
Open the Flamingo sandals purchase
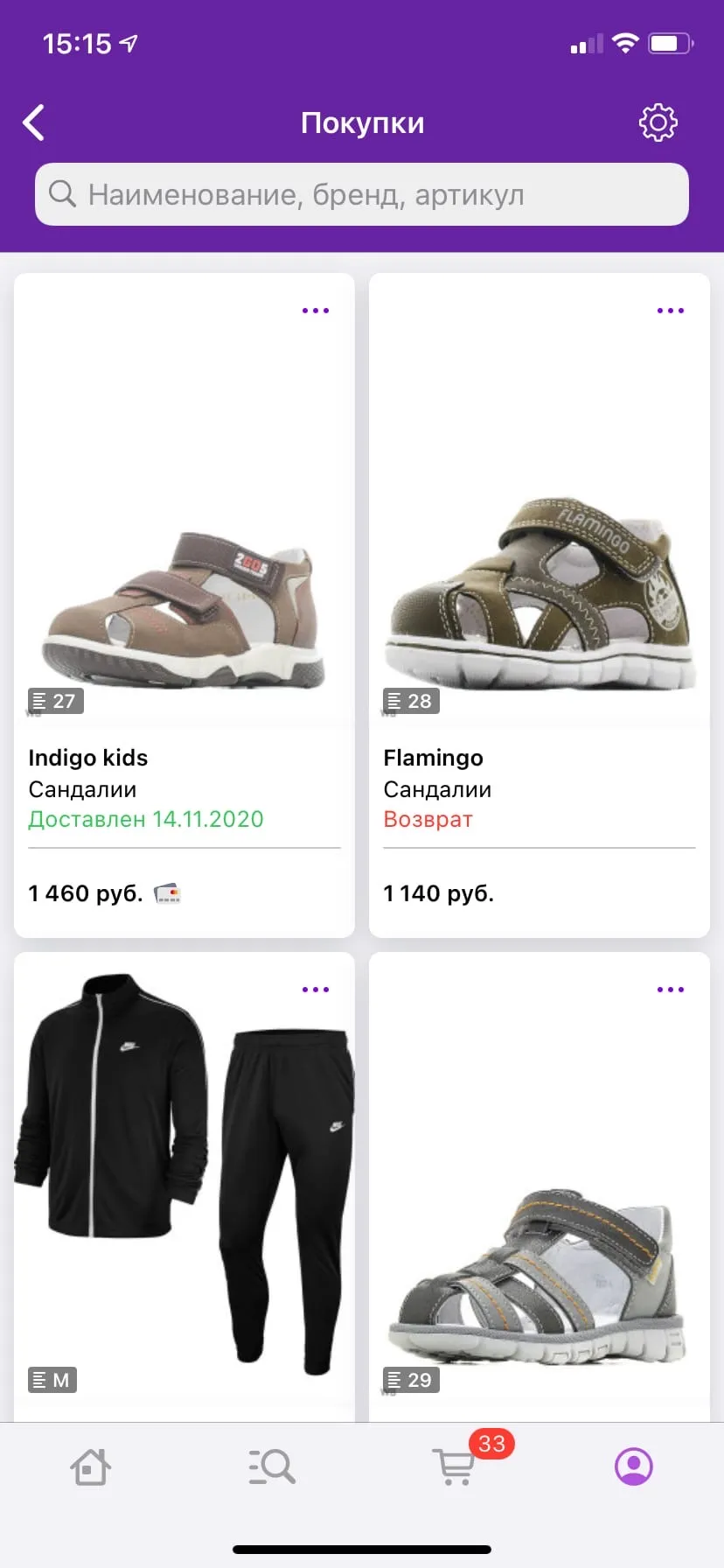[x=540, y=605]
